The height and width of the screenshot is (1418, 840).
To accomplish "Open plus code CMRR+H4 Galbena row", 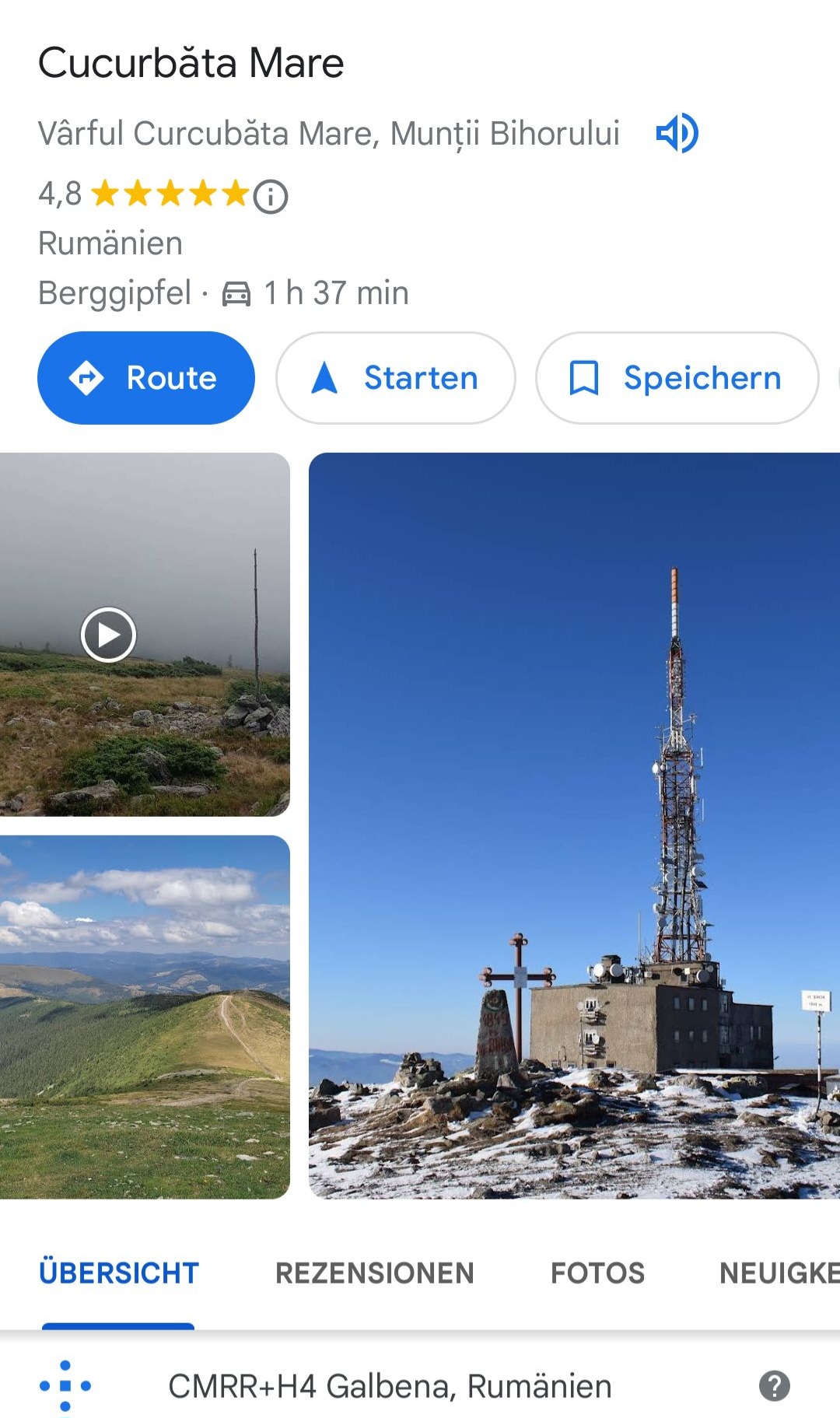I will 390,1386.
